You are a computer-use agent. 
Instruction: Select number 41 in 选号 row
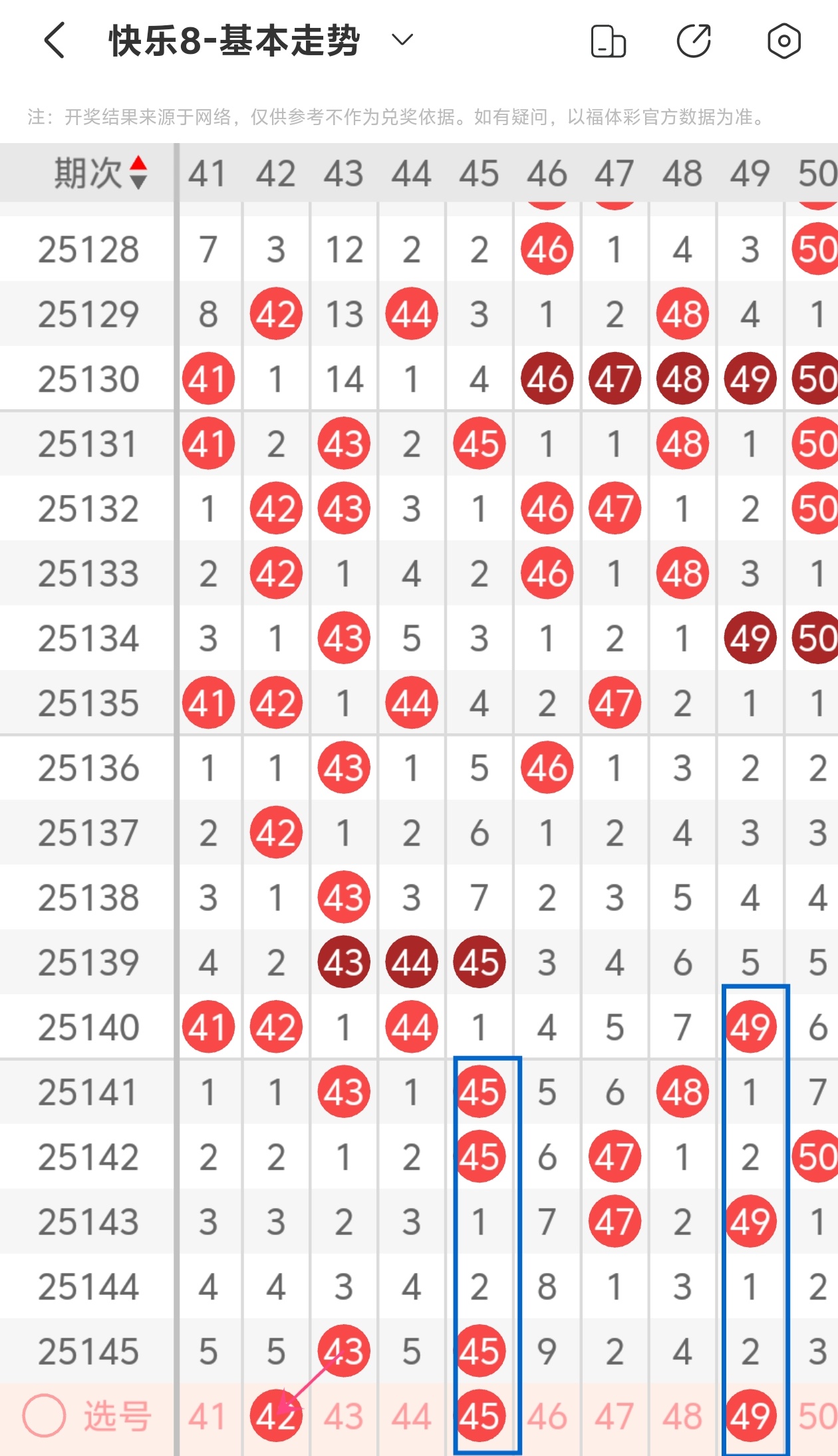[208, 1416]
